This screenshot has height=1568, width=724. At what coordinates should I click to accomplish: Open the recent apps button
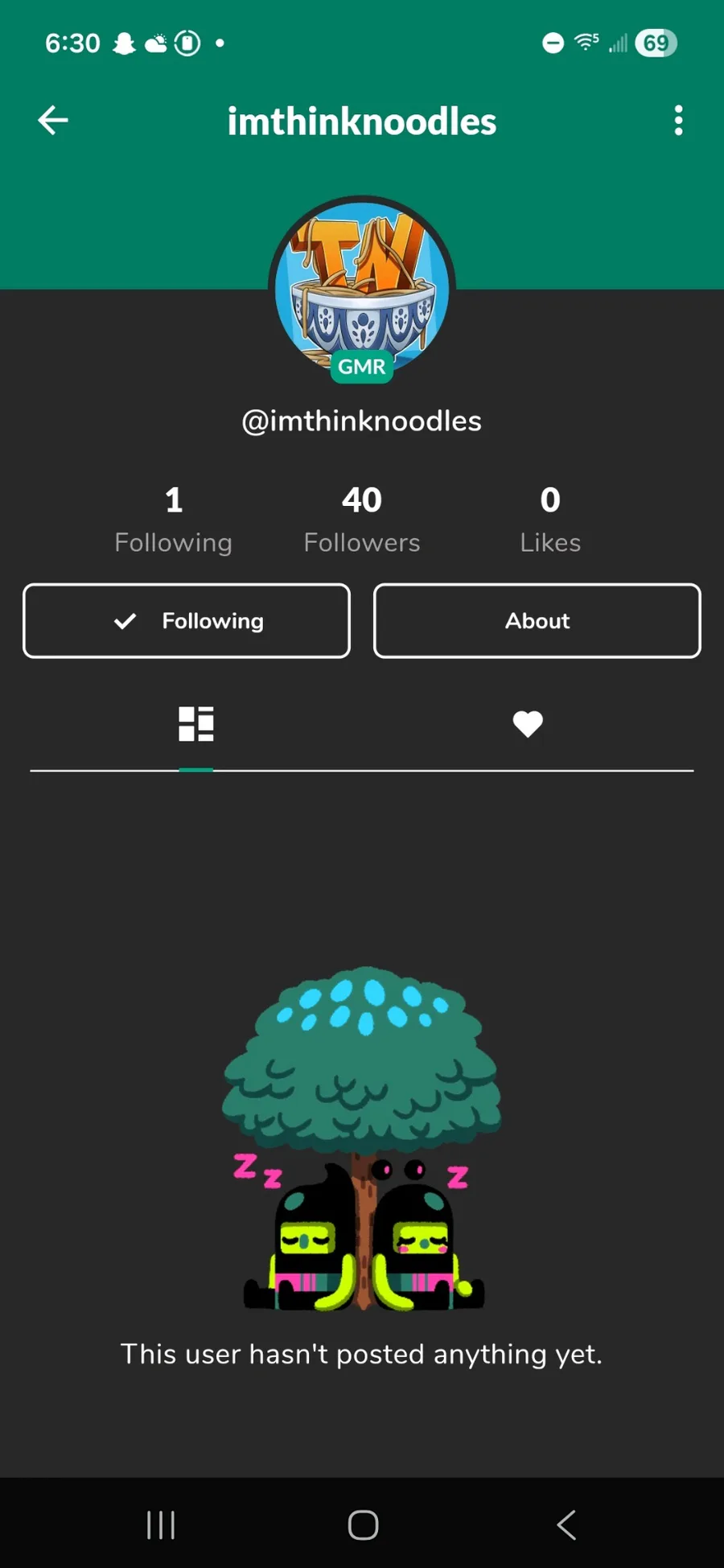(161, 1525)
